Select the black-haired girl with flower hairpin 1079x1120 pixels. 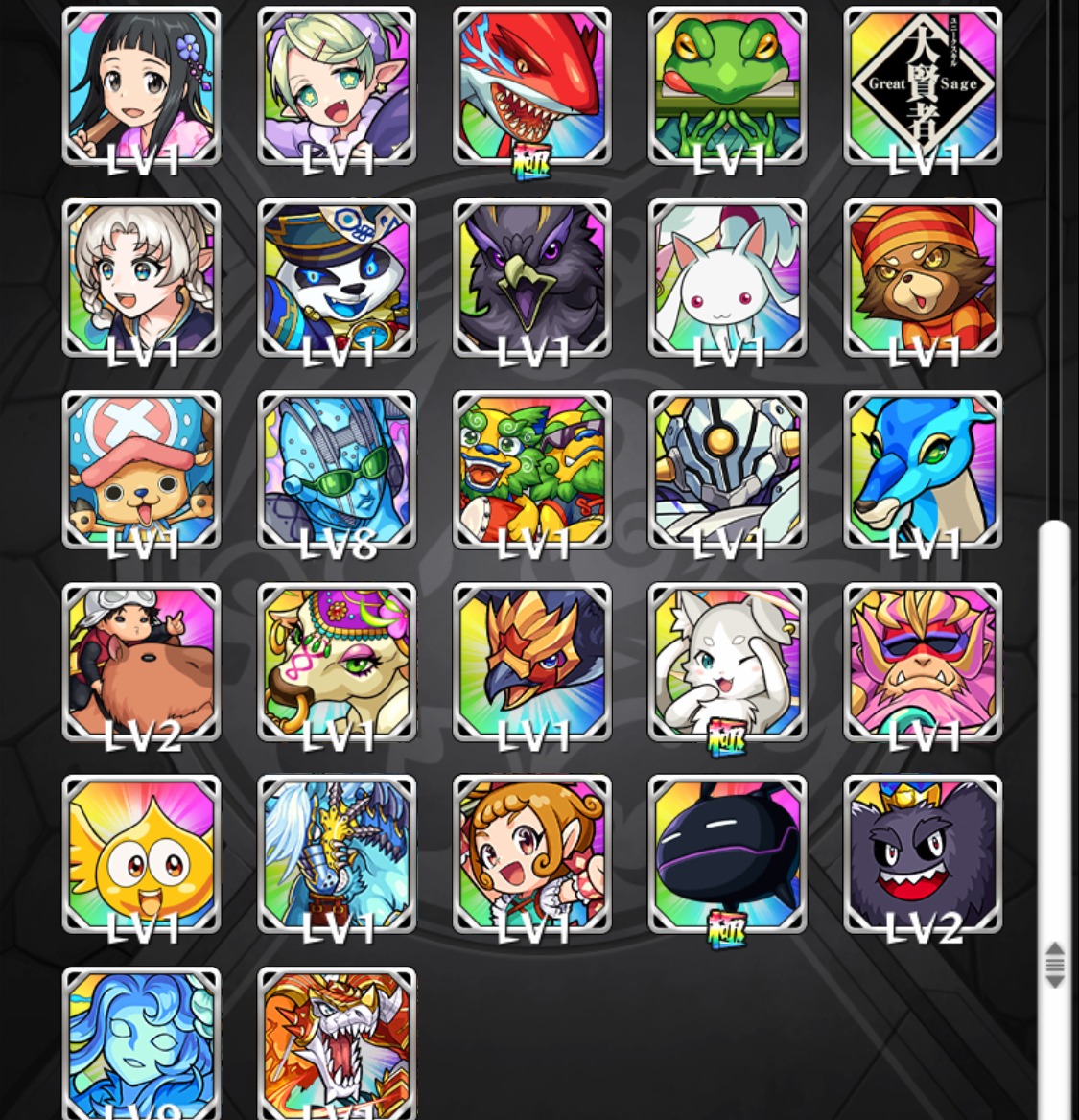coord(142,86)
